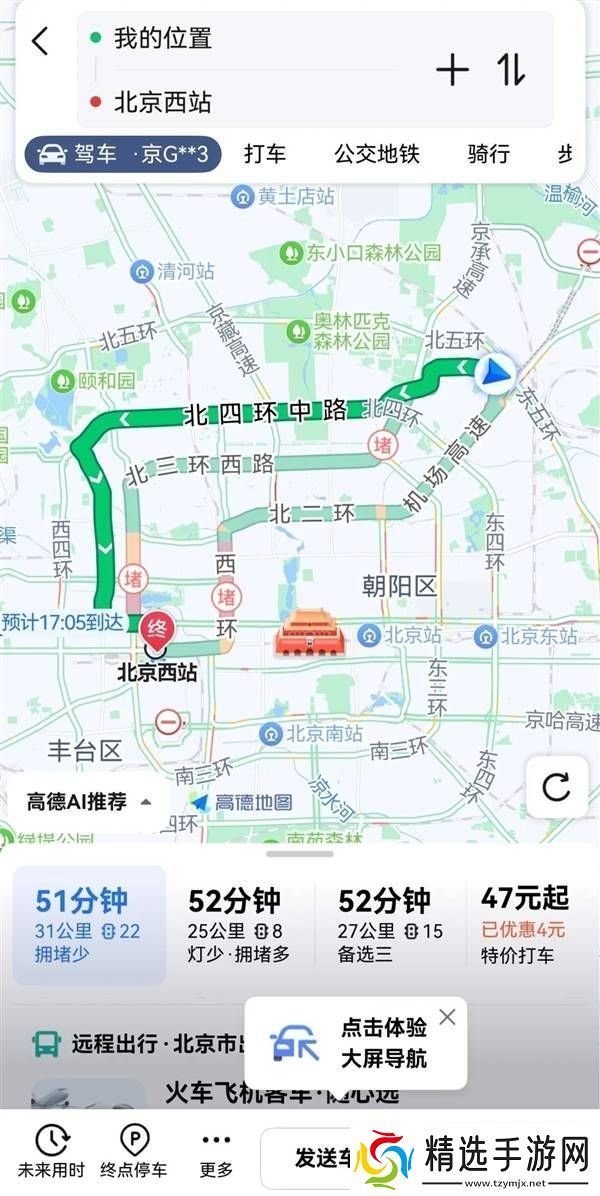Switch to the 公交地铁 tab

pos(377,154)
